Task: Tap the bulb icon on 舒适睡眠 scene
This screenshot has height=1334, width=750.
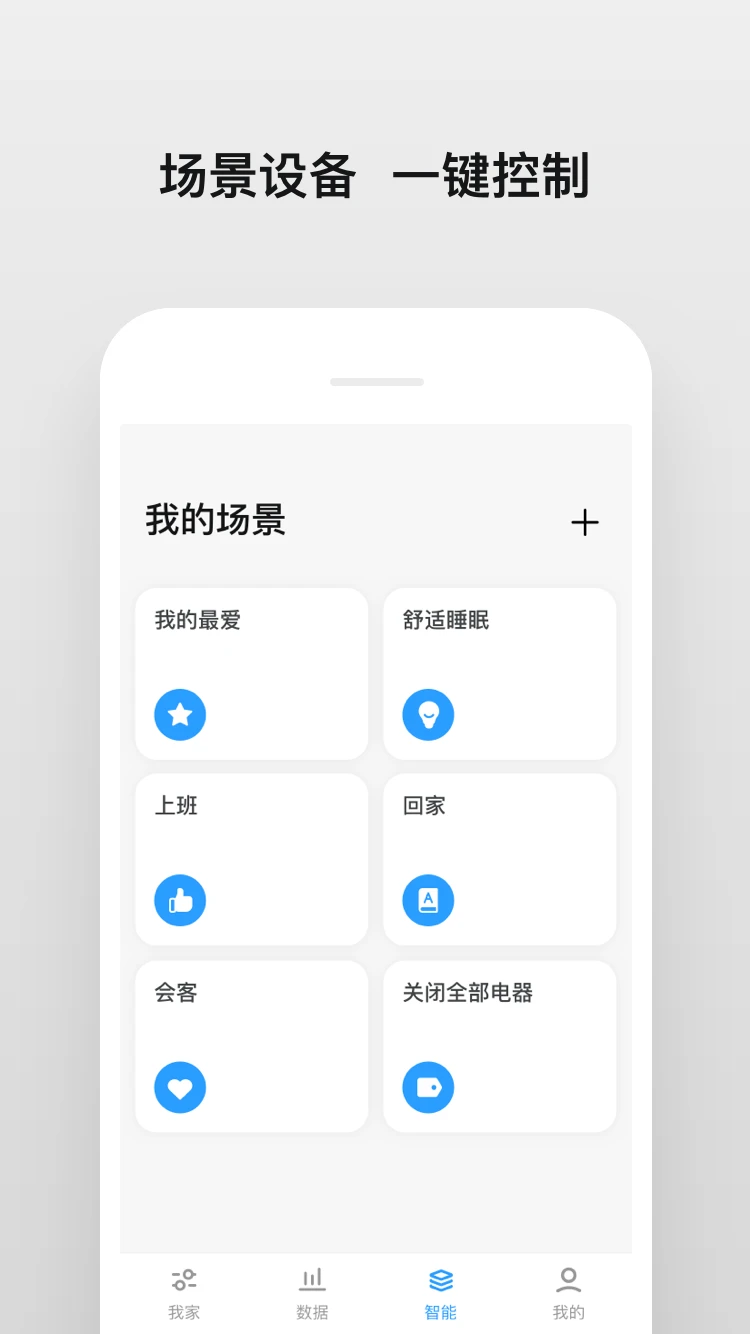Action: coord(428,715)
